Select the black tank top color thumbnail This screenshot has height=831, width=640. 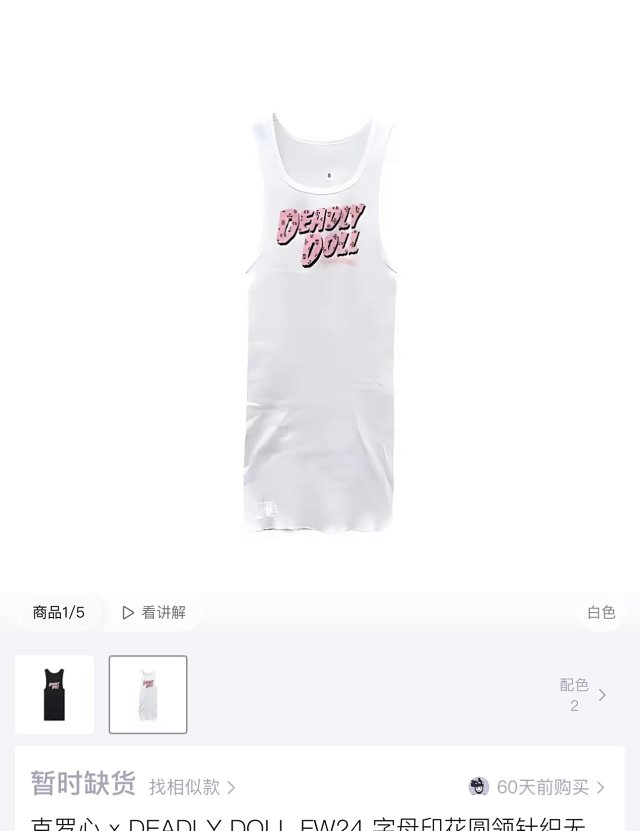pyautogui.click(x=54, y=695)
